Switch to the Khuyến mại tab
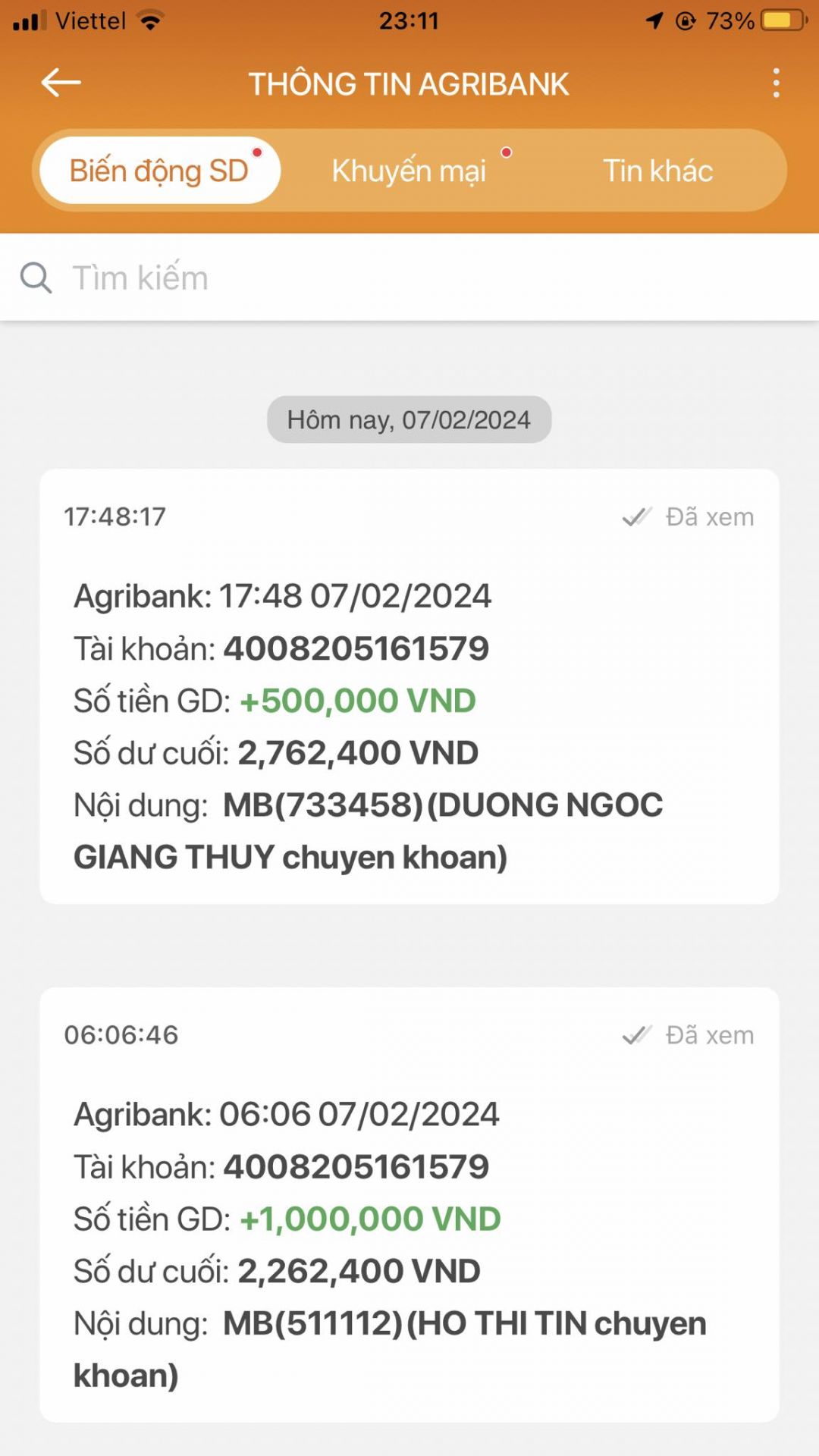This screenshot has width=819, height=1456. 409,171
